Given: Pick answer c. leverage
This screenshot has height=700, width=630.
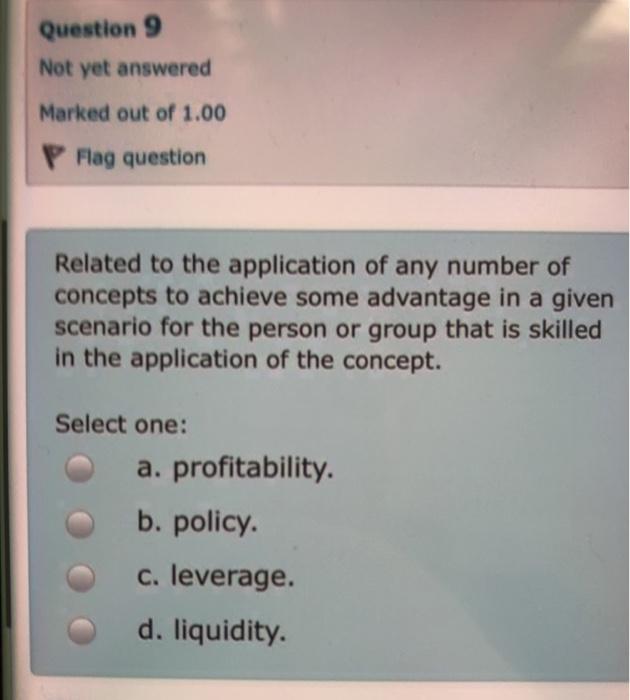Looking at the screenshot, I should (x=81, y=577).
